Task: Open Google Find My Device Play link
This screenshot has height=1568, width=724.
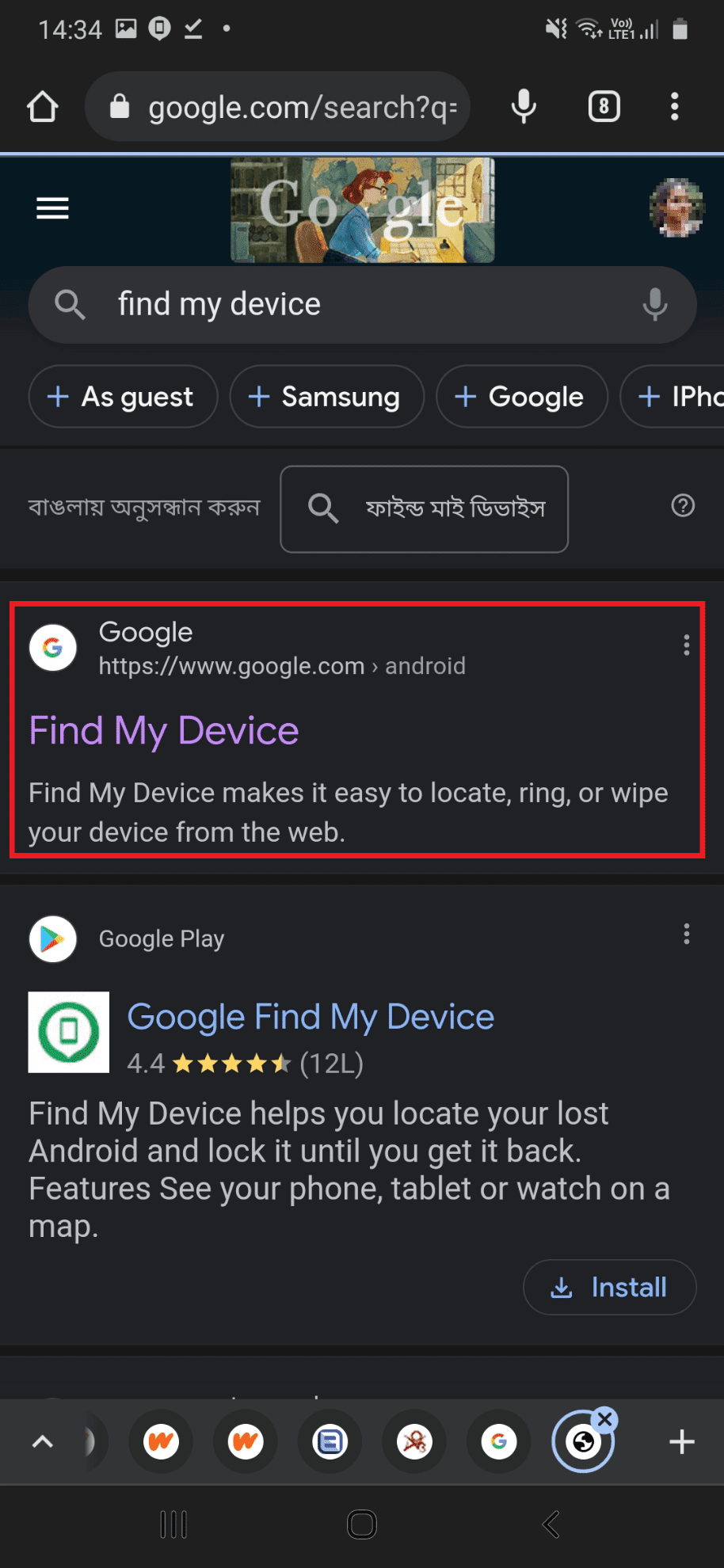Action: (311, 1017)
